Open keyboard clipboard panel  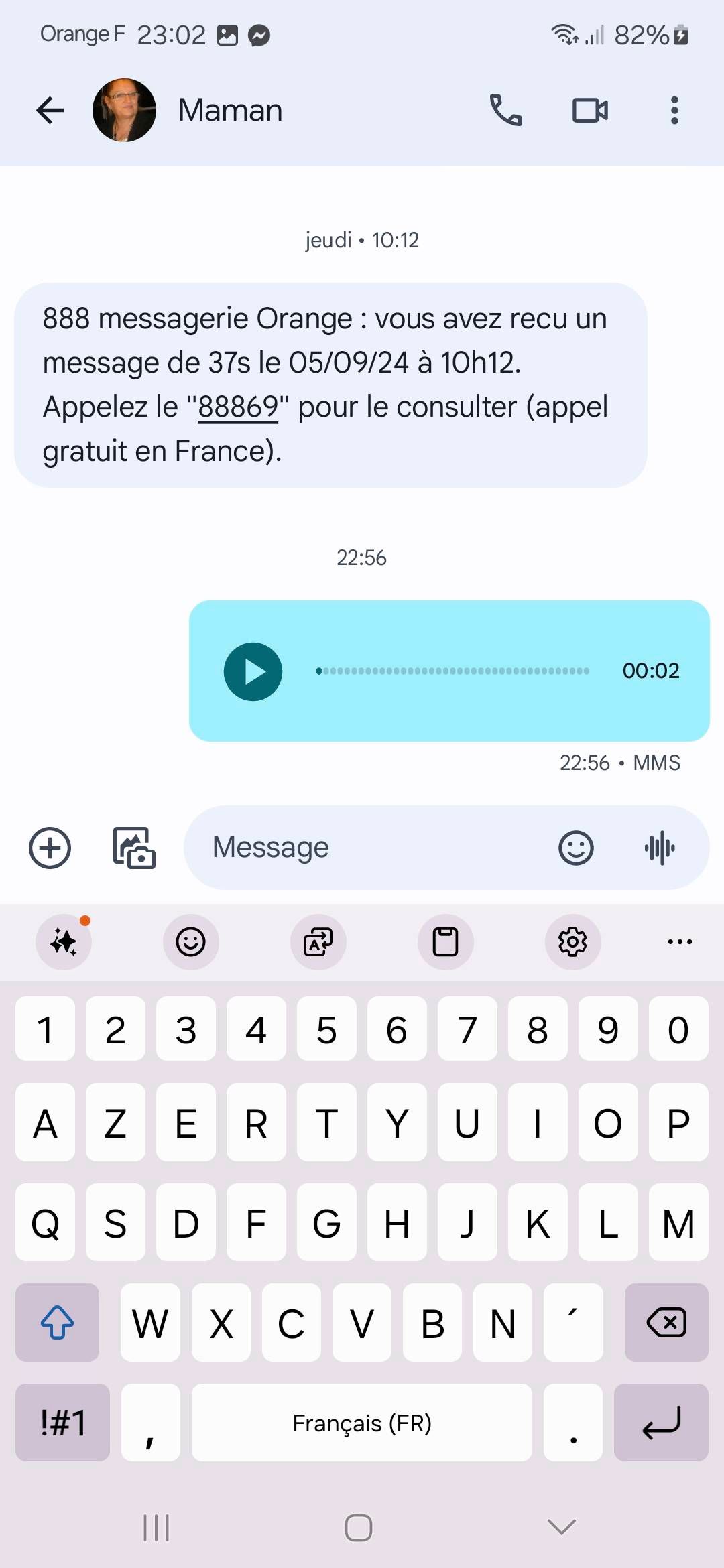coord(445,942)
